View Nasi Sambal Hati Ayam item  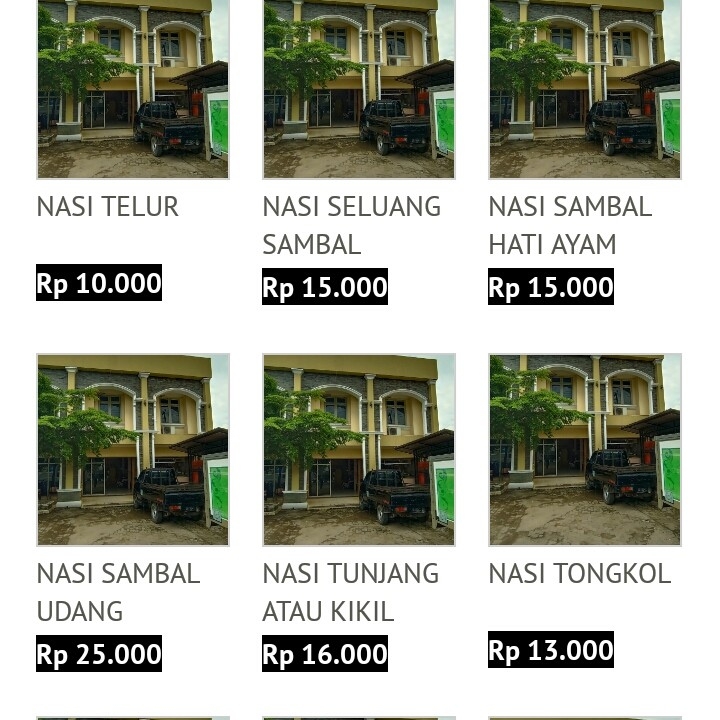point(570,224)
